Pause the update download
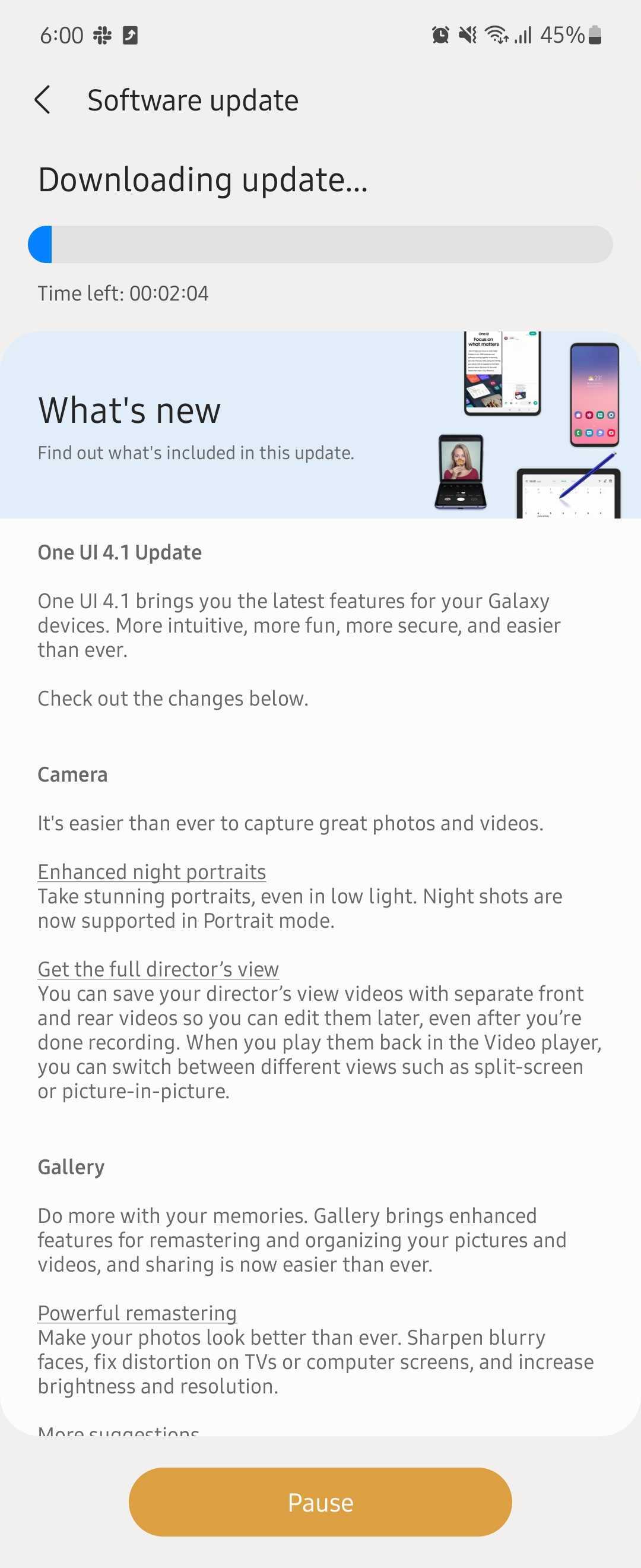Viewport: 641px width, 1568px height. [x=320, y=1502]
